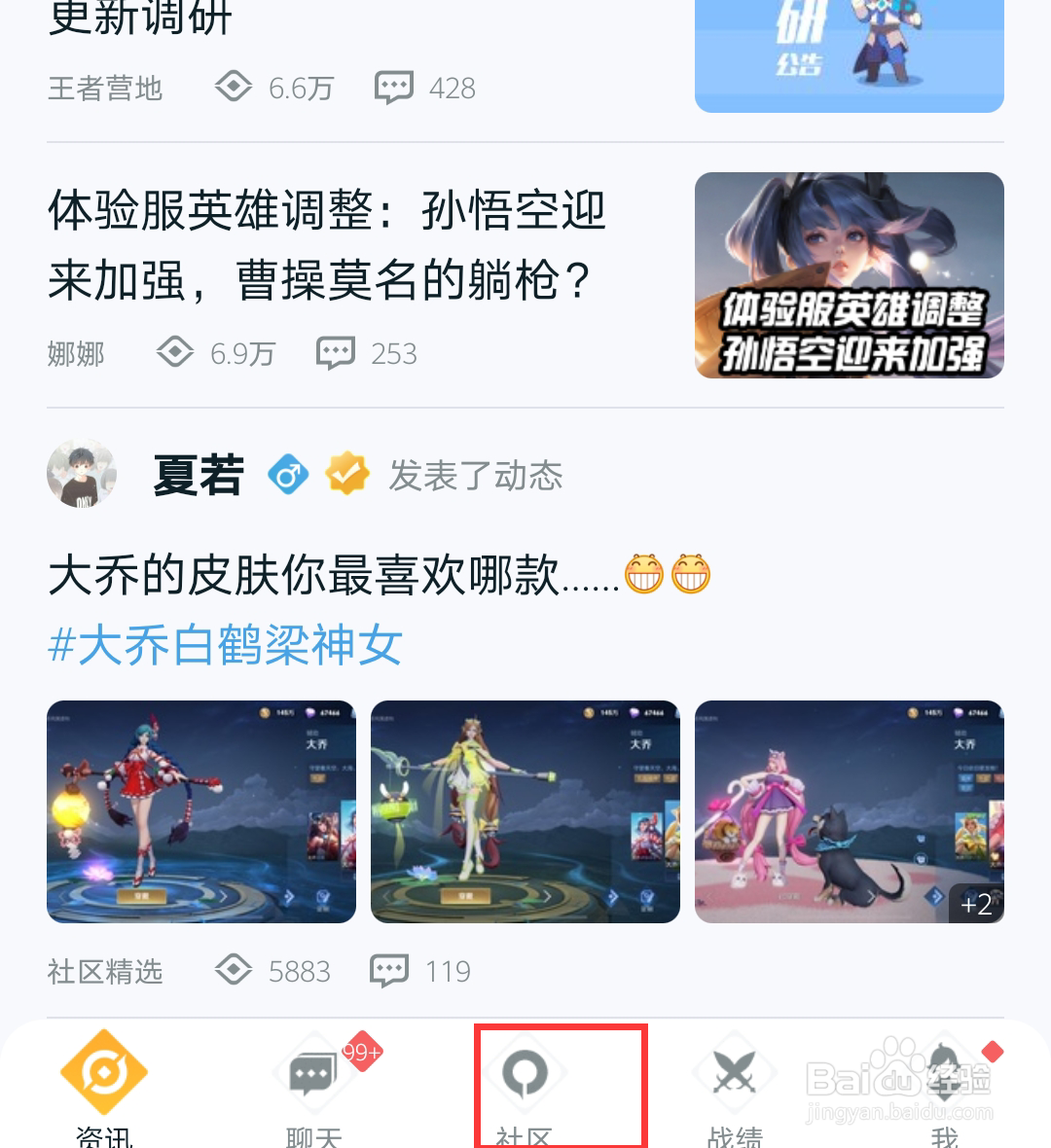Click the male gender badge next to 夏若
Image resolution: width=1051 pixels, height=1148 pixels.
click(x=287, y=474)
